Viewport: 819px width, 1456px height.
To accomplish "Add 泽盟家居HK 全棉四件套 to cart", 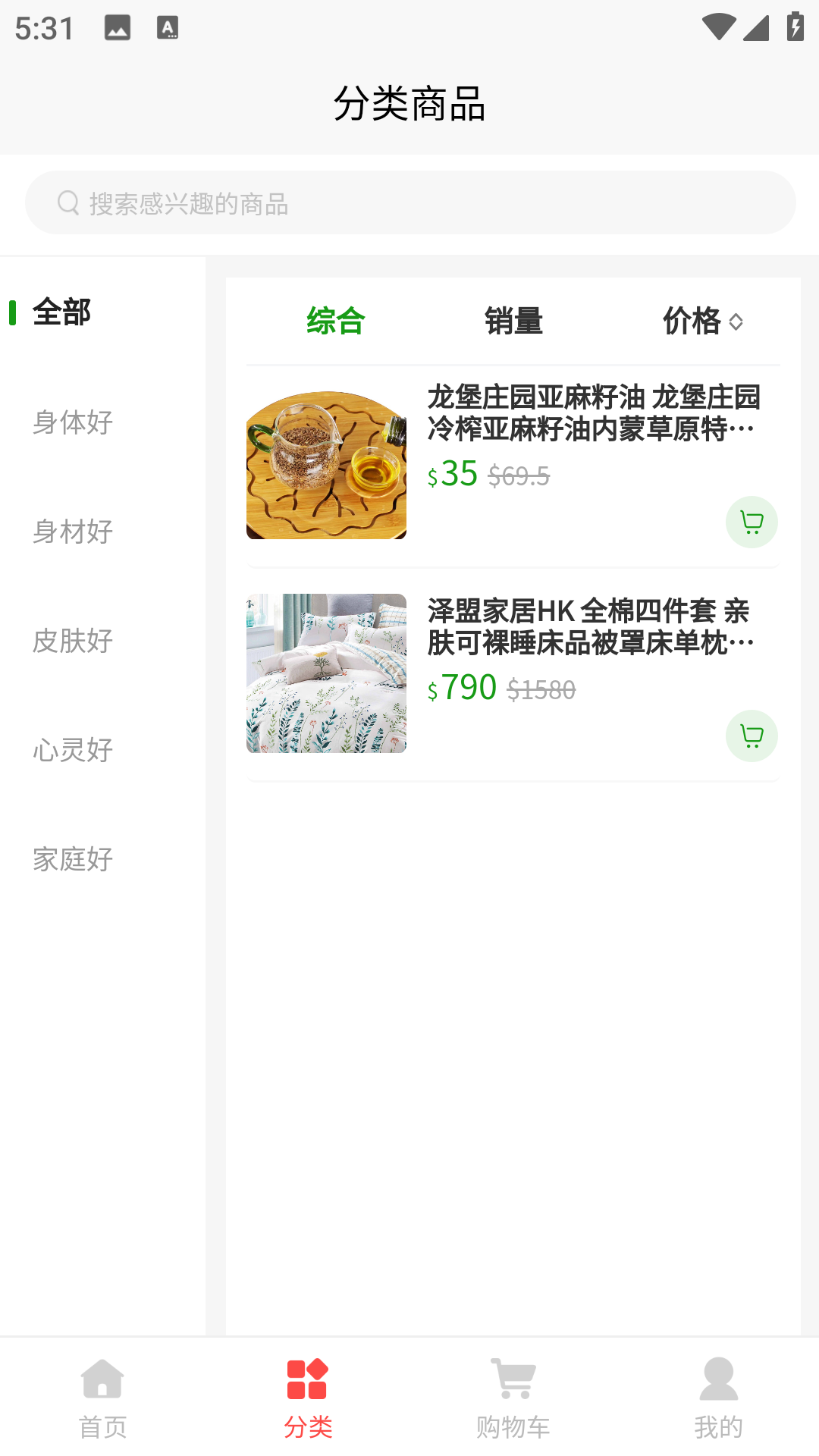I will tap(751, 736).
